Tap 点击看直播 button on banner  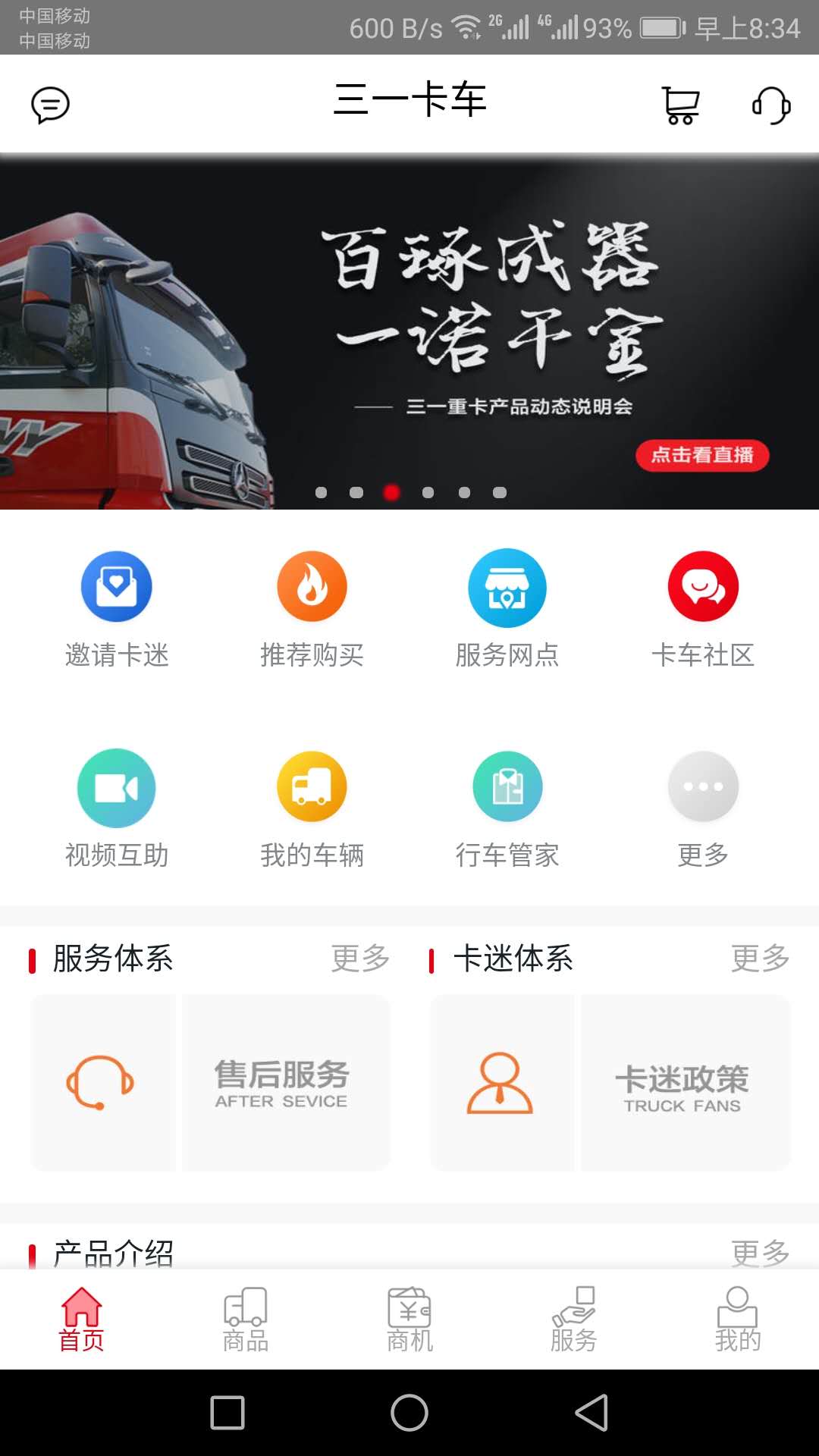tap(702, 455)
